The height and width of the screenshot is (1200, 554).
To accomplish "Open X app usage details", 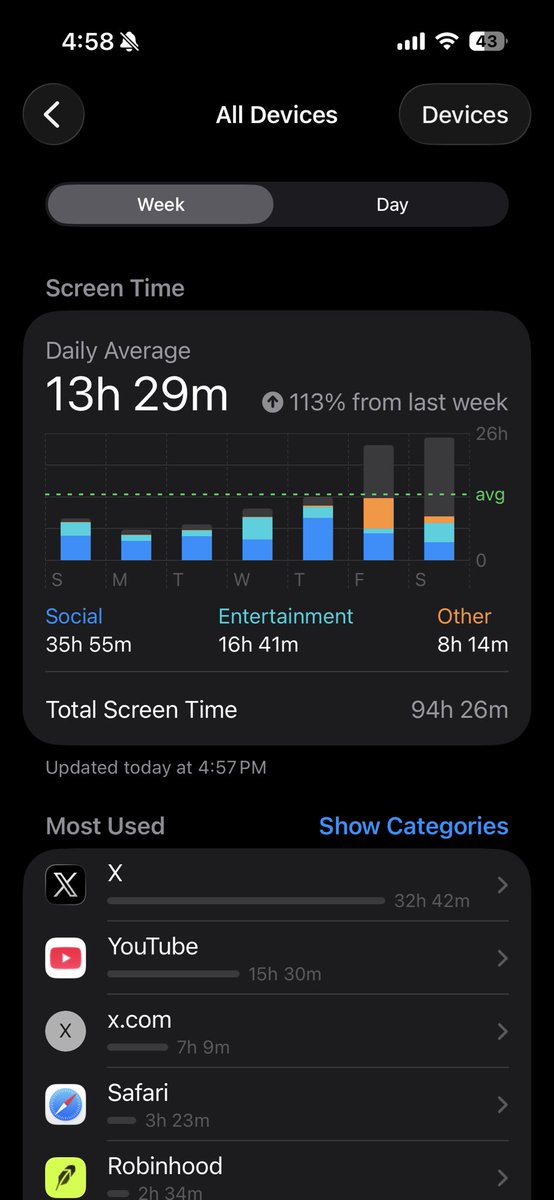I will (277, 885).
